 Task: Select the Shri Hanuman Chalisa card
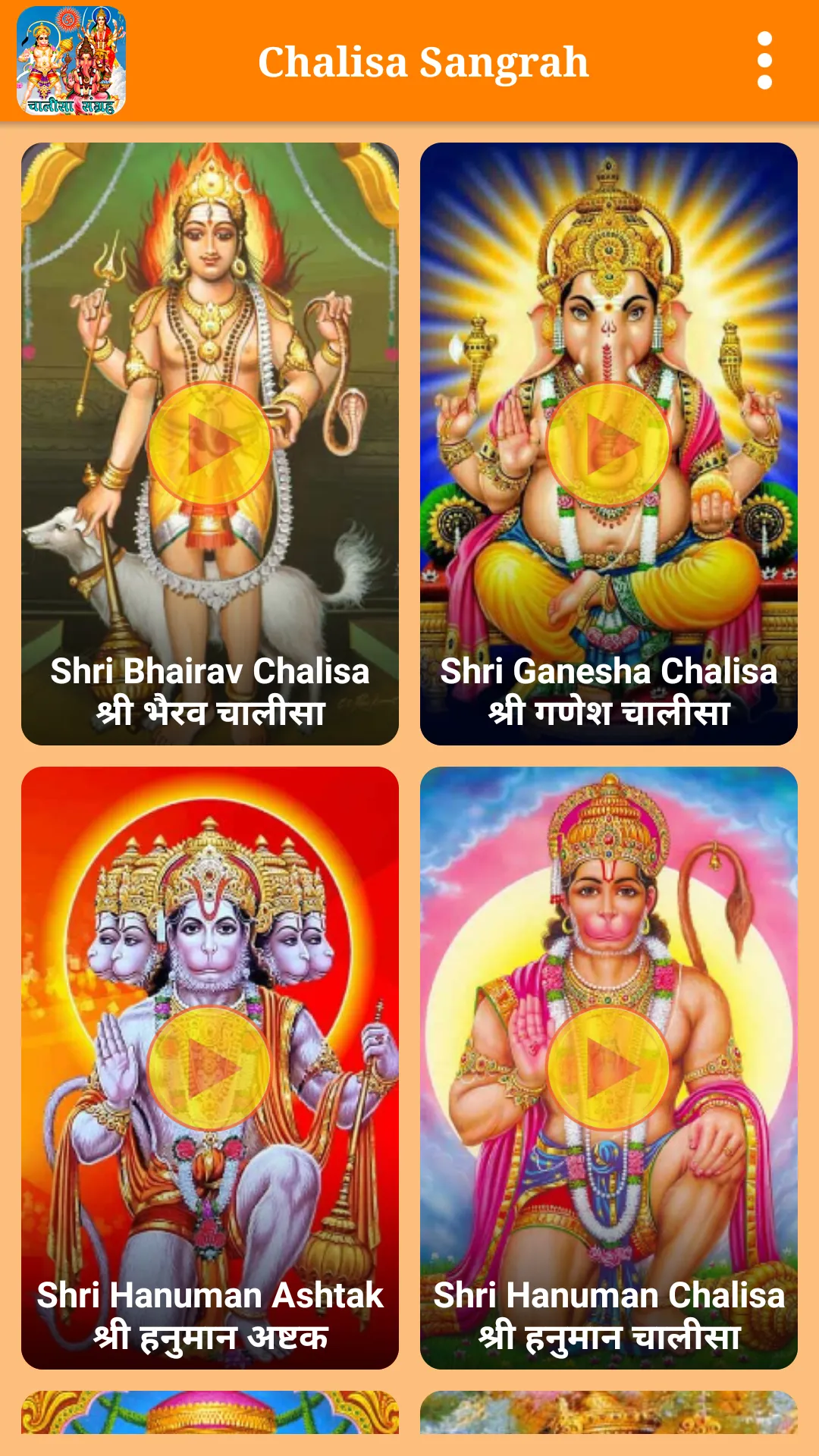coord(609,1068)
